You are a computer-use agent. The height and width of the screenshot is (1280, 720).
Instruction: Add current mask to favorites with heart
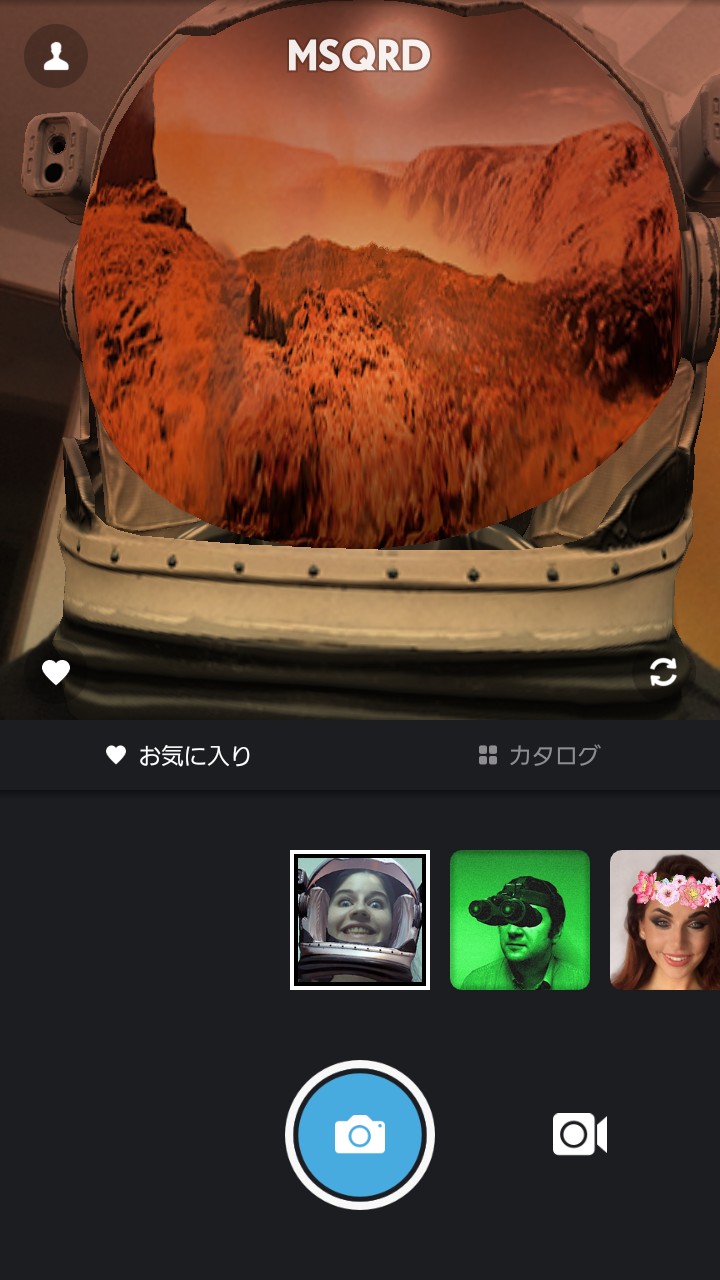click(56, 673)
